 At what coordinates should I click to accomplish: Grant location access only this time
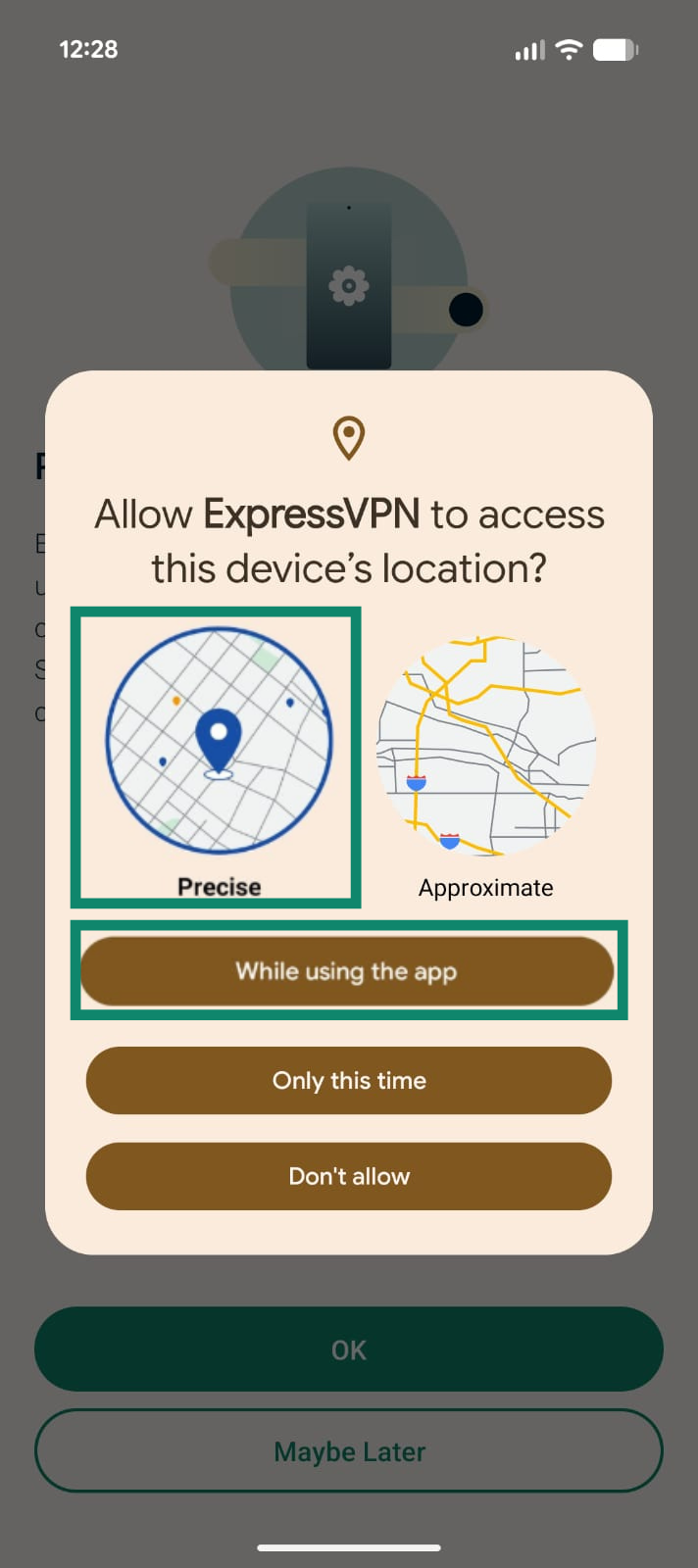coord(349,1080)
